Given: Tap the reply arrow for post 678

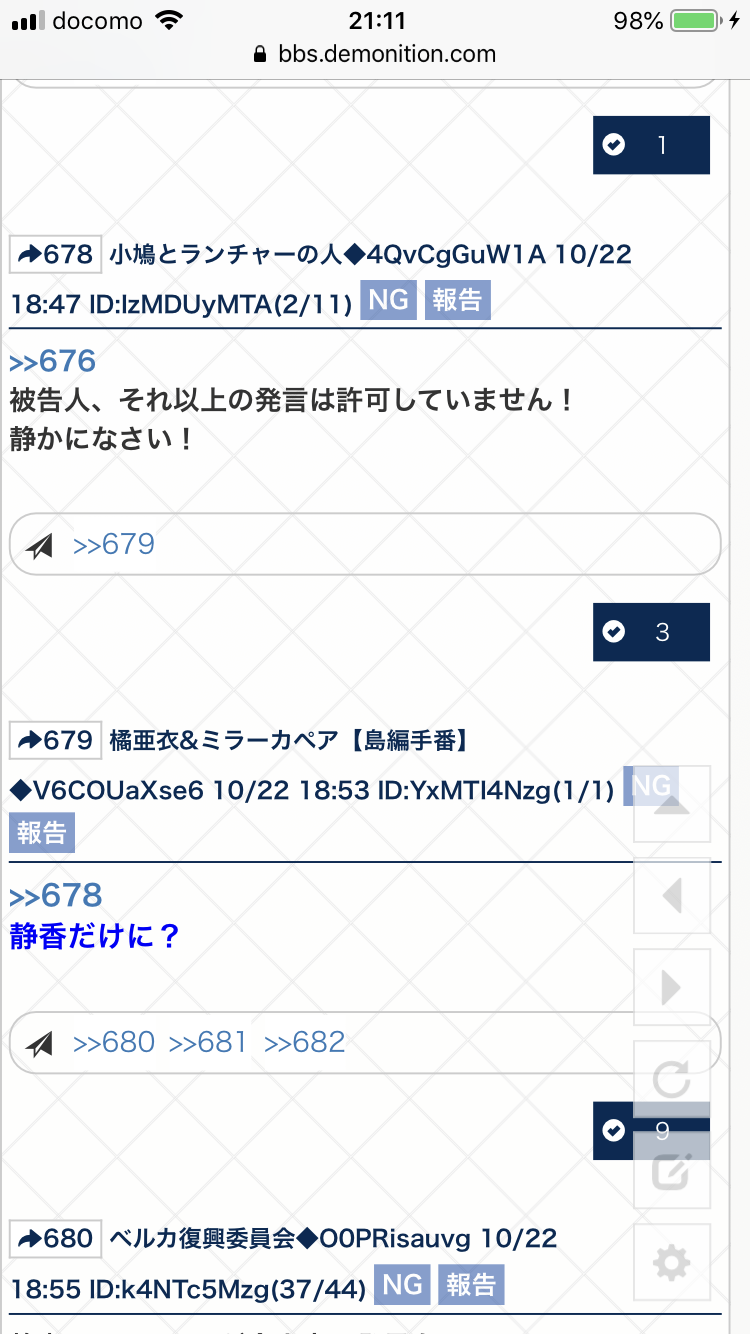Looking at the screenshot, I should click(x=56, y=254).
